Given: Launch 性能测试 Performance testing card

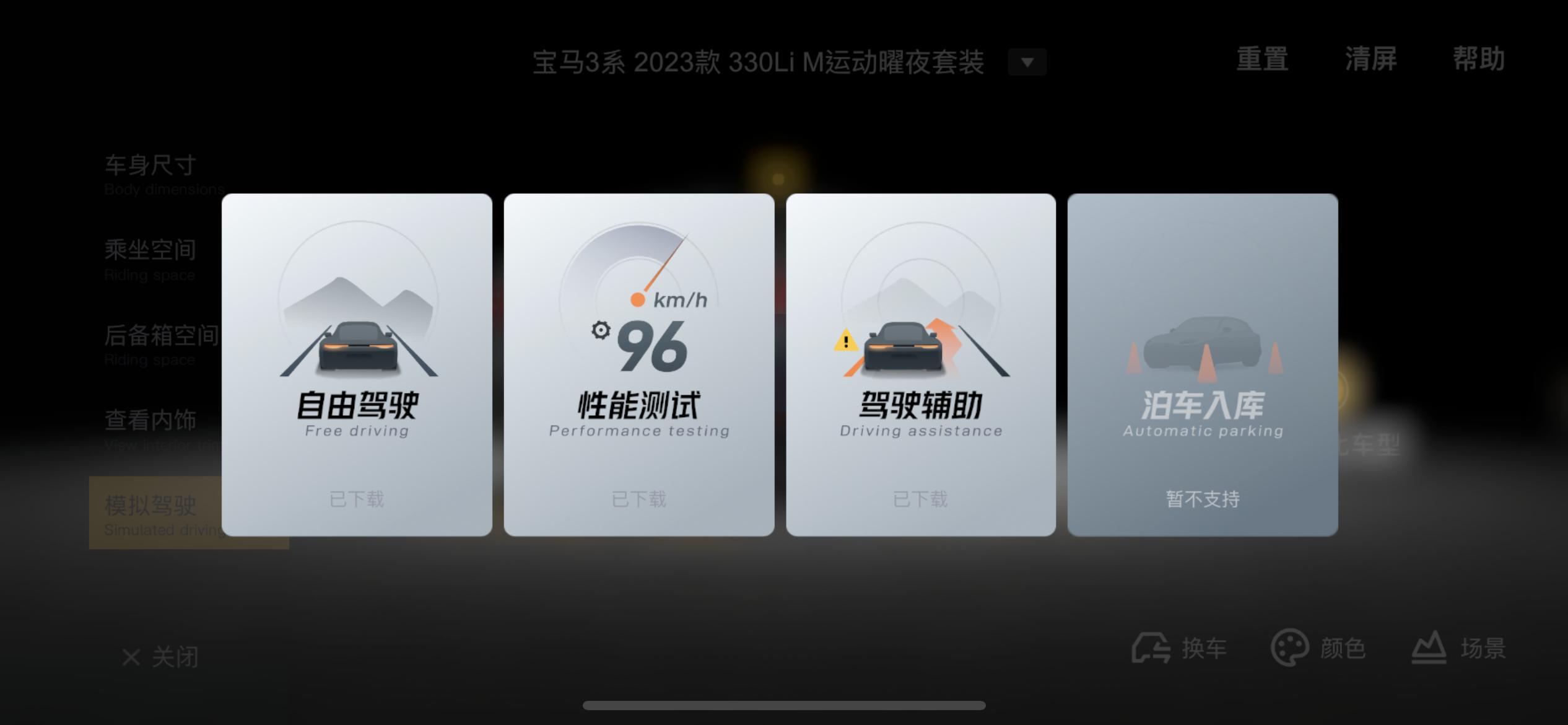Looking at the screenshot, I should tap(638, 364).
